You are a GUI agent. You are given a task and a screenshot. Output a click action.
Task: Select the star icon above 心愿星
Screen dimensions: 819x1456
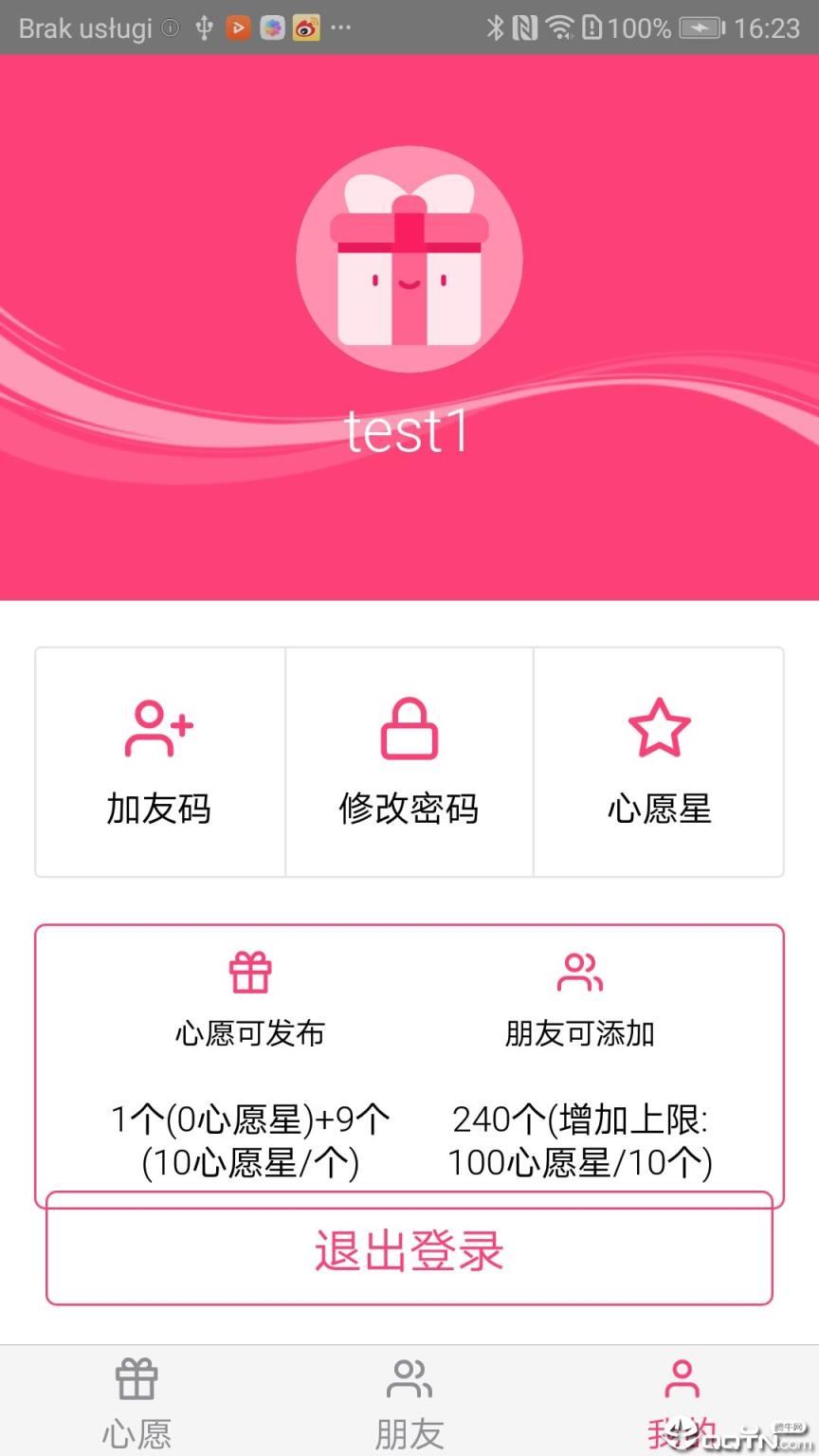660,728
